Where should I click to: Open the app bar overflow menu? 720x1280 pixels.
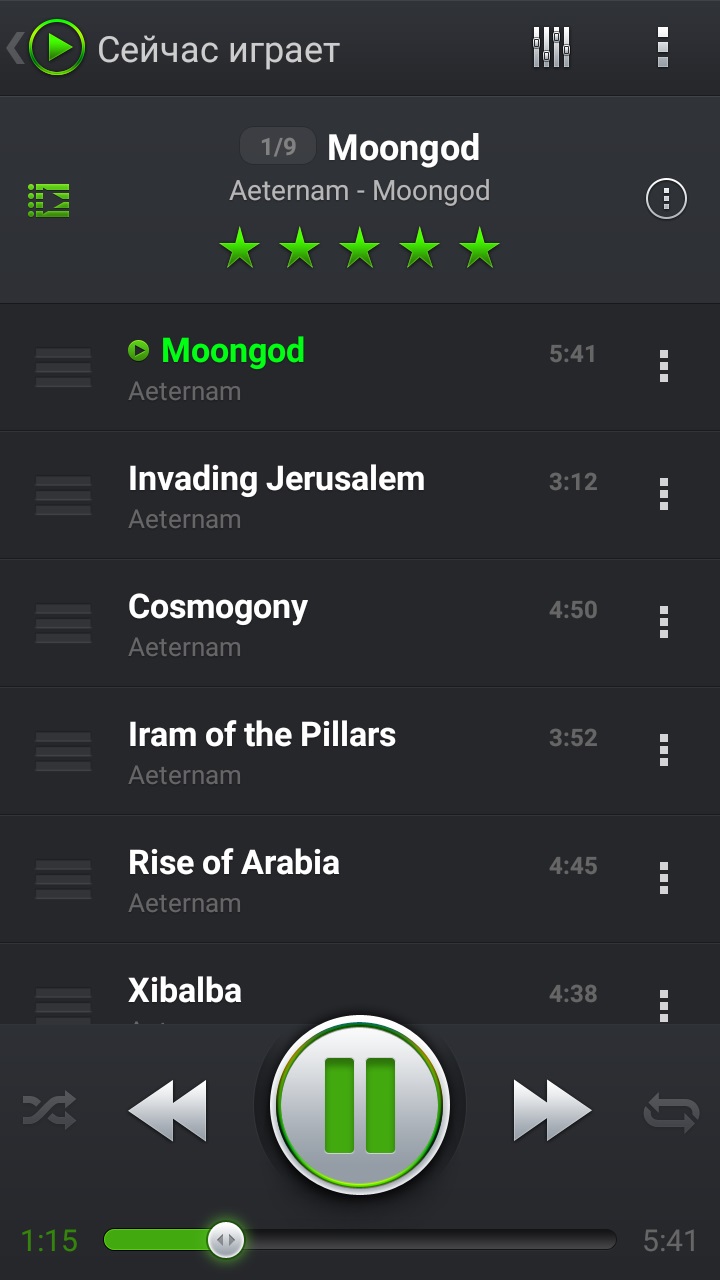coord(663,47)
